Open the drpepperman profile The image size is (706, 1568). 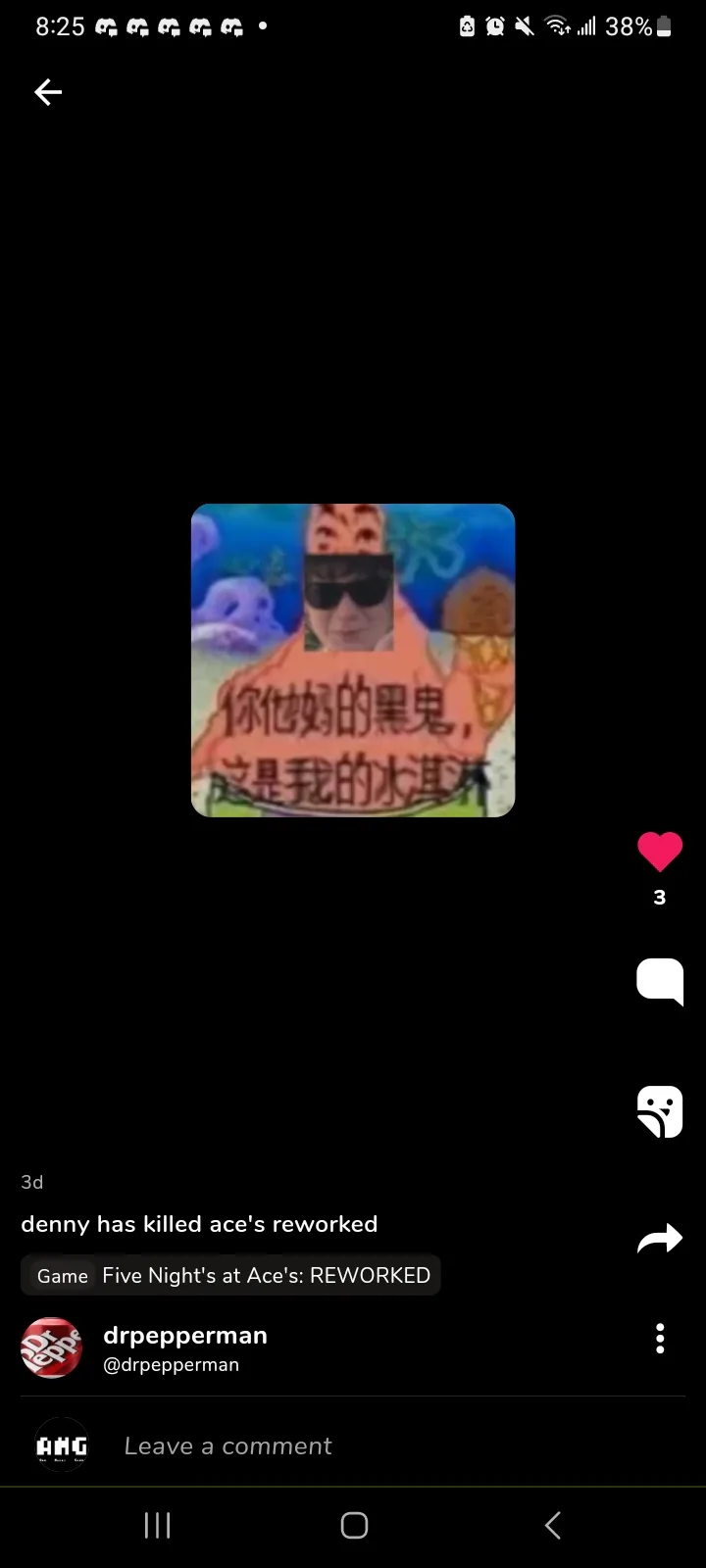tap(185, 1336)
